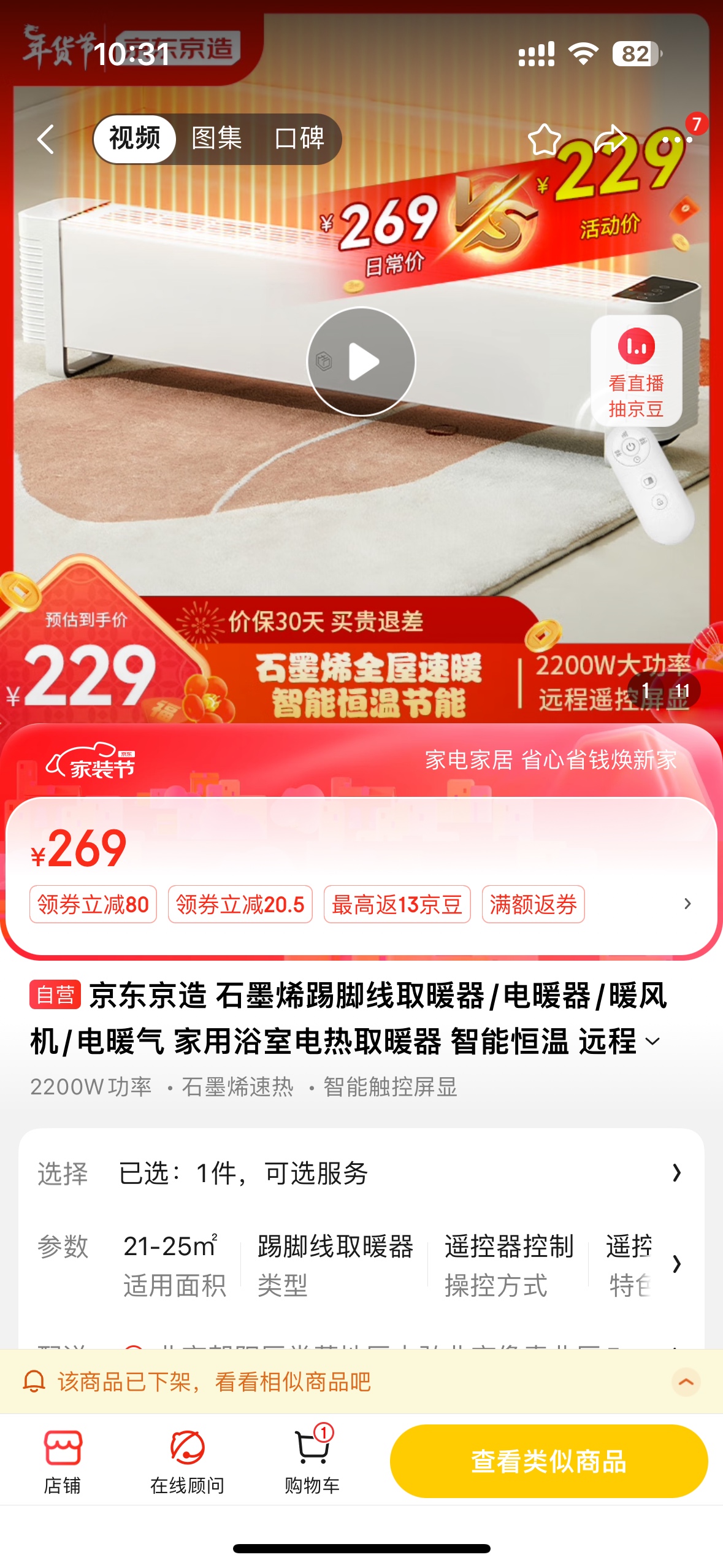Collapse the 该商品已下架 notice banner
This screenshot has height=1568, width=723.
coord(686,1382)
